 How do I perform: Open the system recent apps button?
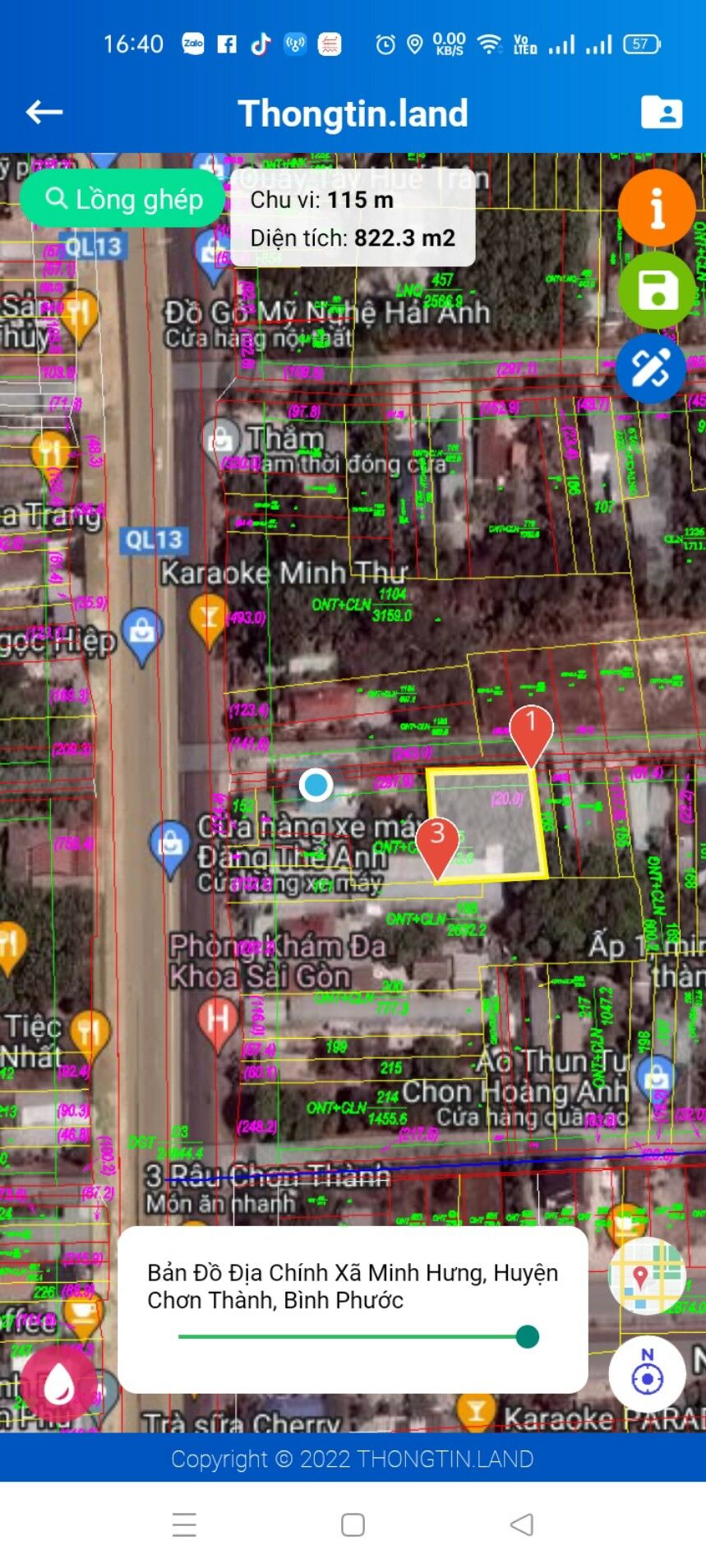click(x=184, y=1525)
